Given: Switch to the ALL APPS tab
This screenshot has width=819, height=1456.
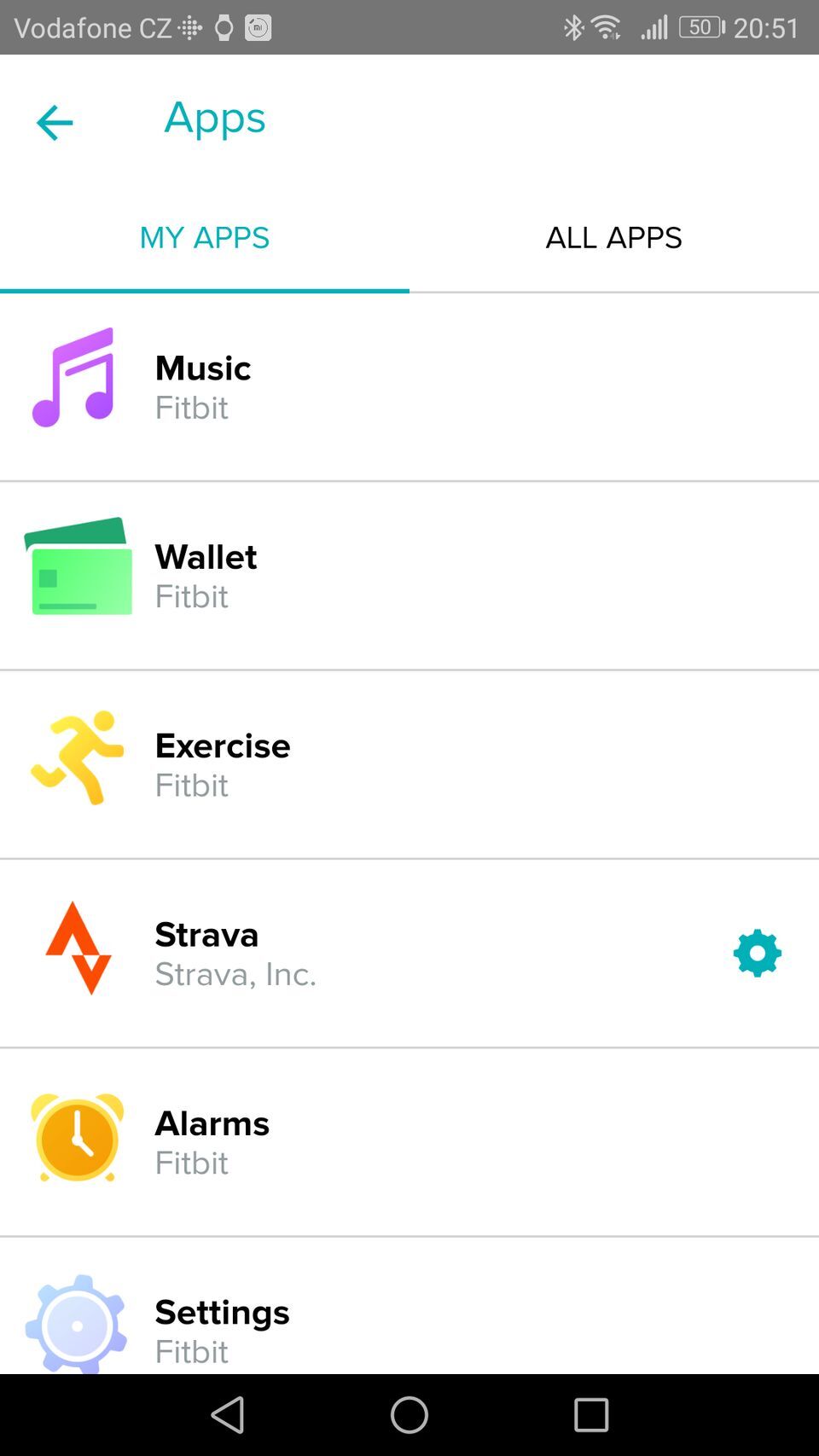Looking at the screenshot, I should [613, 238].
